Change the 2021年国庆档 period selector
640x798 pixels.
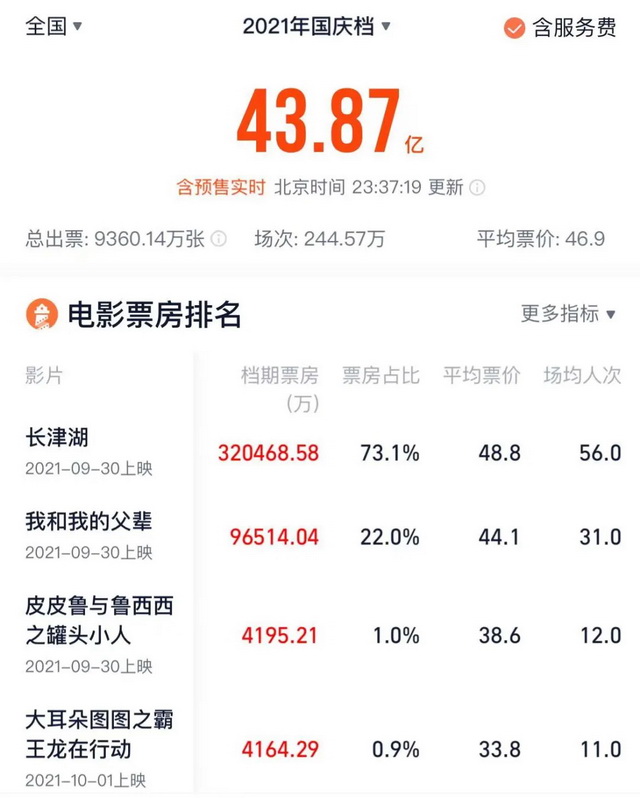(317, 26)
